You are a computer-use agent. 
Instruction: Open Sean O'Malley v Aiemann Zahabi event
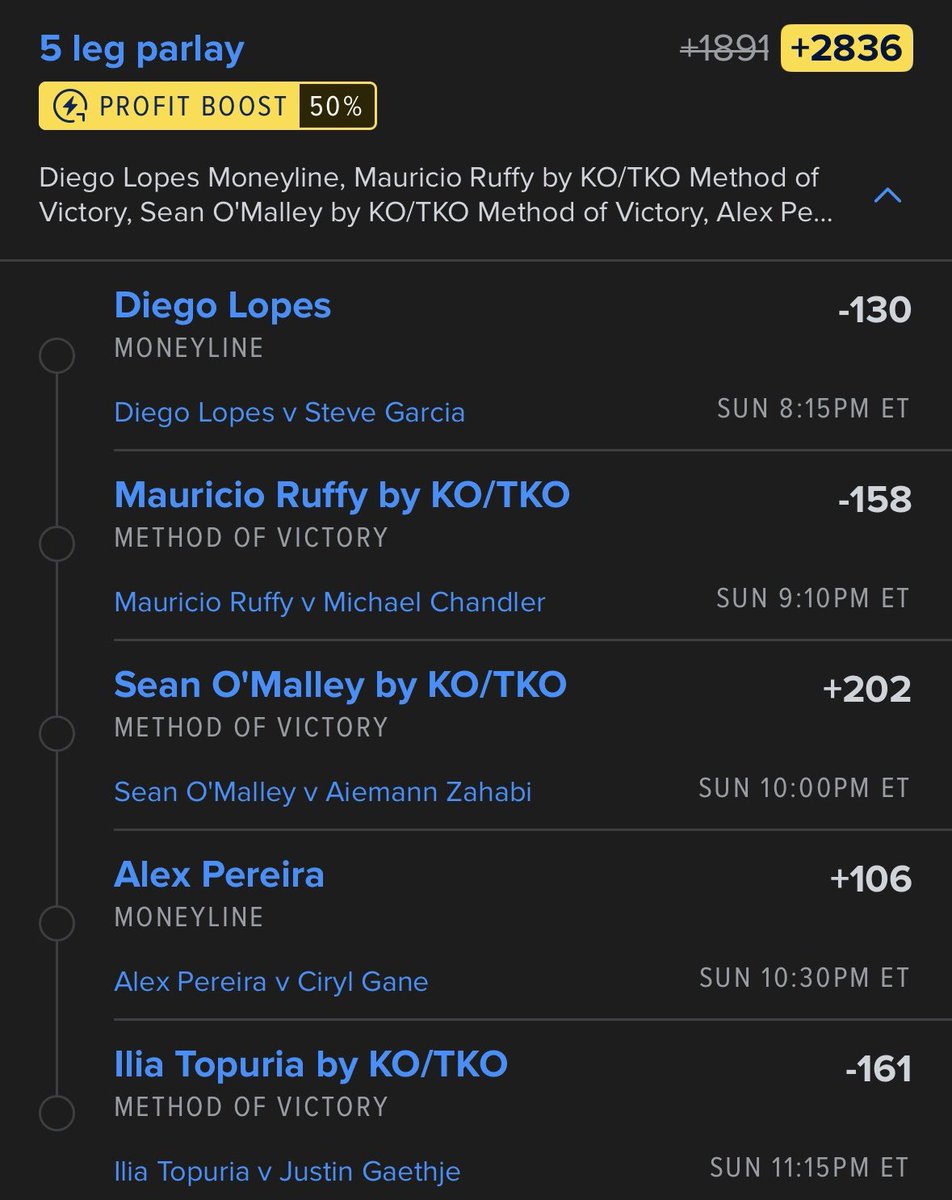pos(323,792)
